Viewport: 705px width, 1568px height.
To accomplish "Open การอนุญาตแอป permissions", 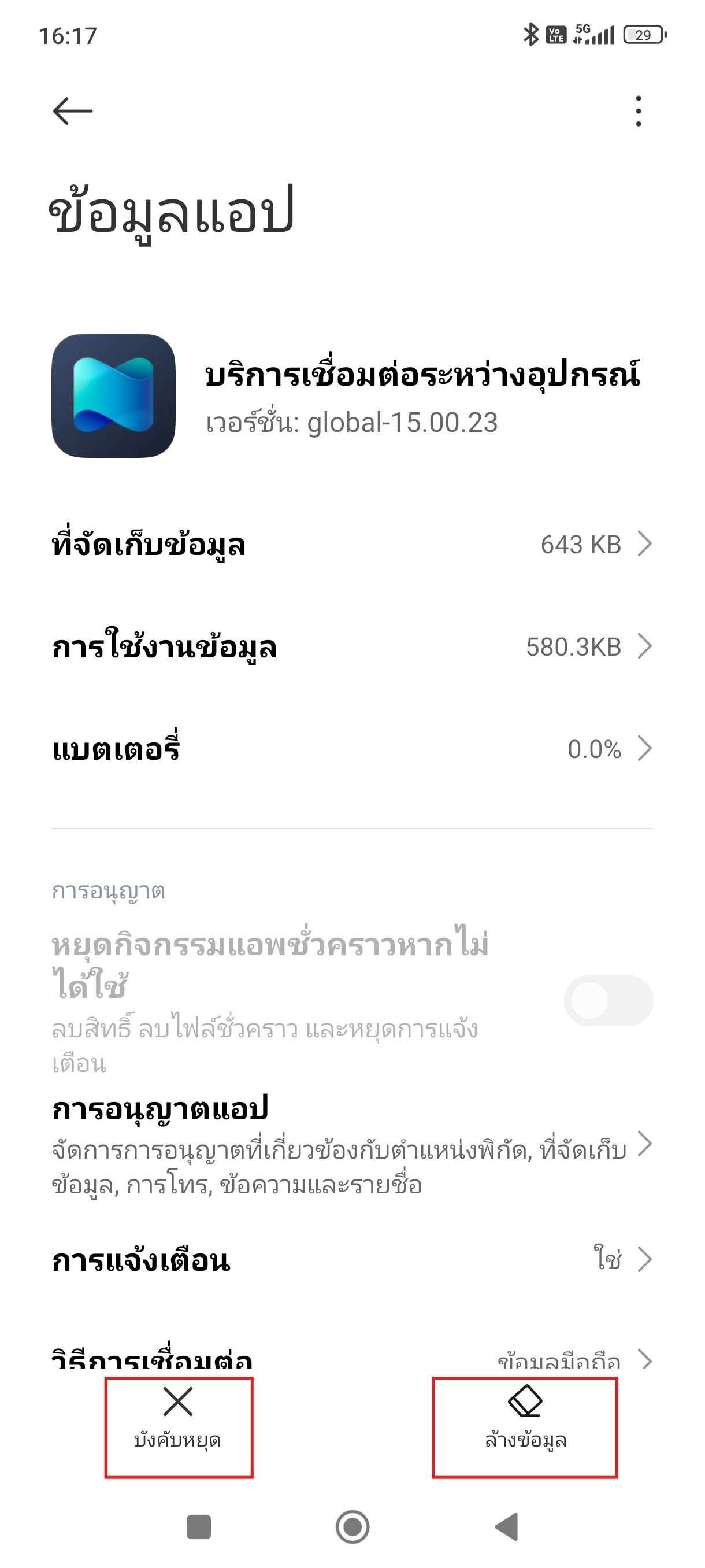I will pos(352,1145).
